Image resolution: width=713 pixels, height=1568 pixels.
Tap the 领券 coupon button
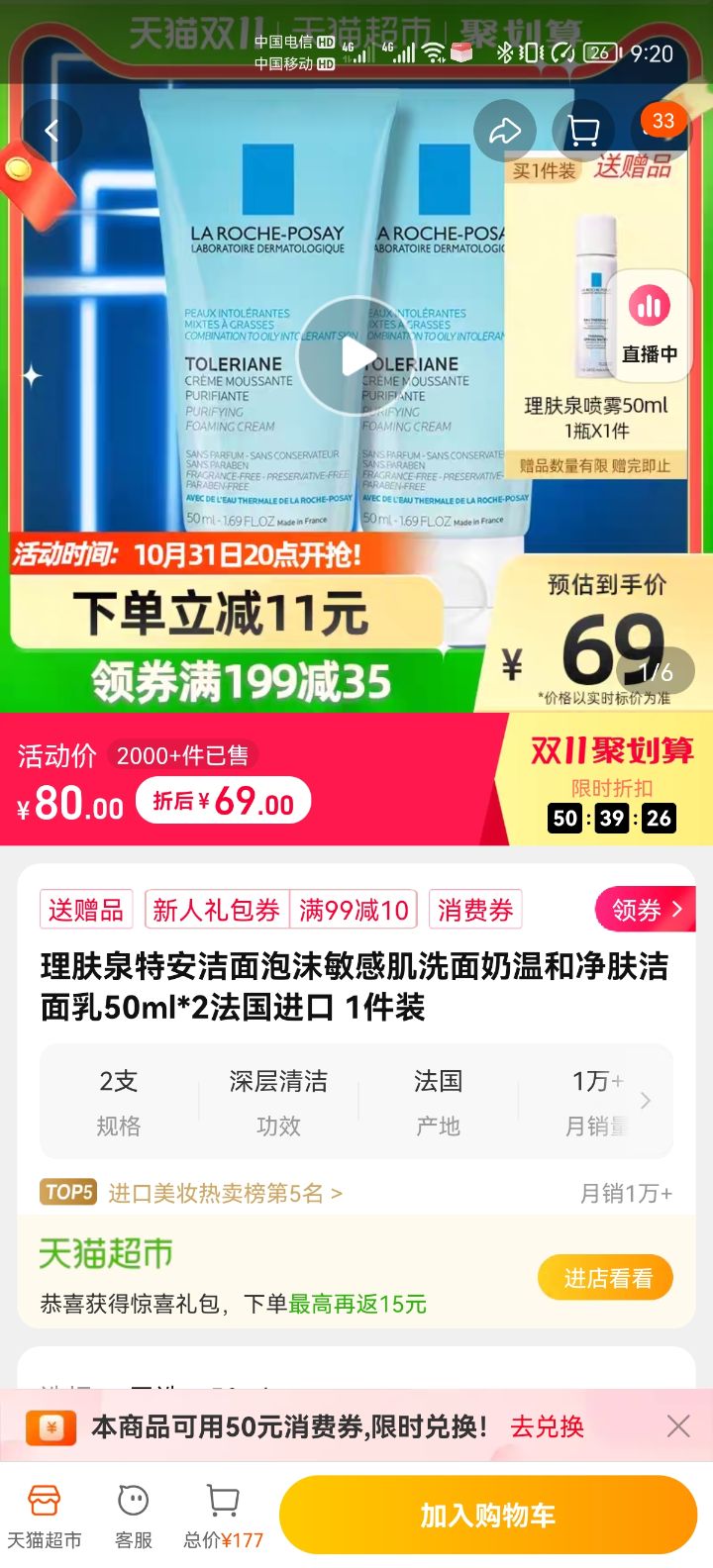click(x=646, y=910)
